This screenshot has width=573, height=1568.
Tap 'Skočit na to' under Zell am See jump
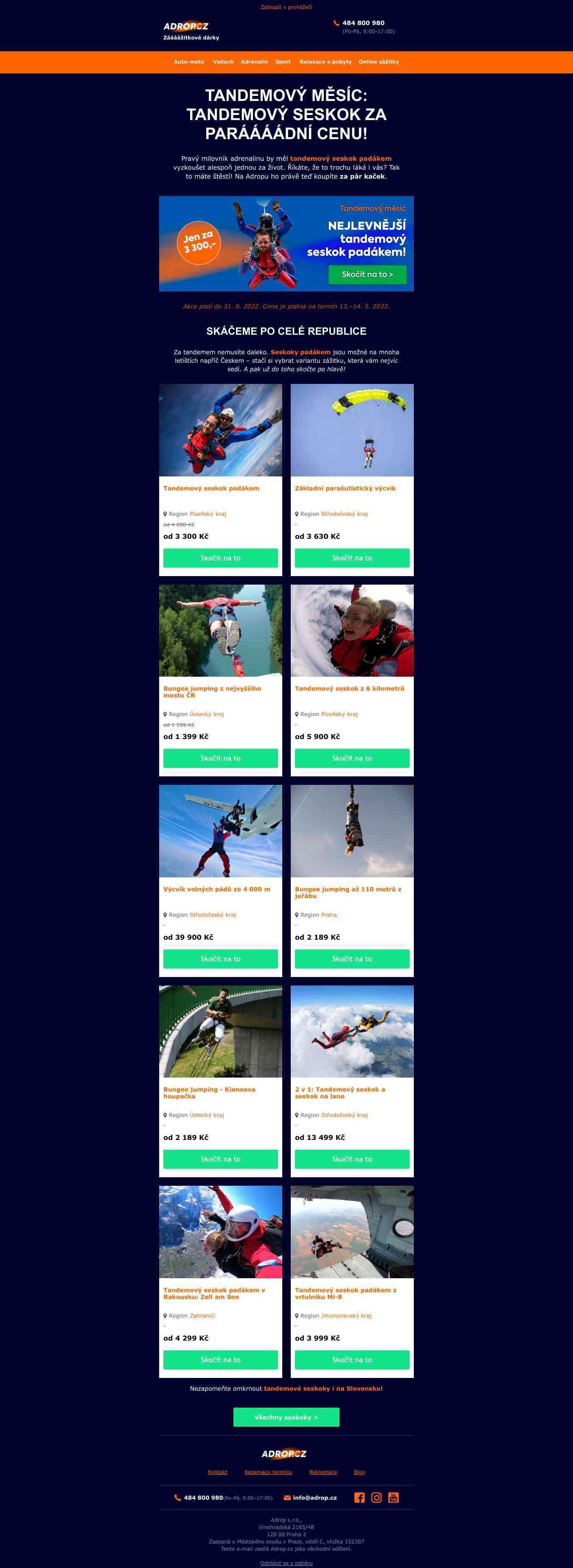tap(220, 1359)
